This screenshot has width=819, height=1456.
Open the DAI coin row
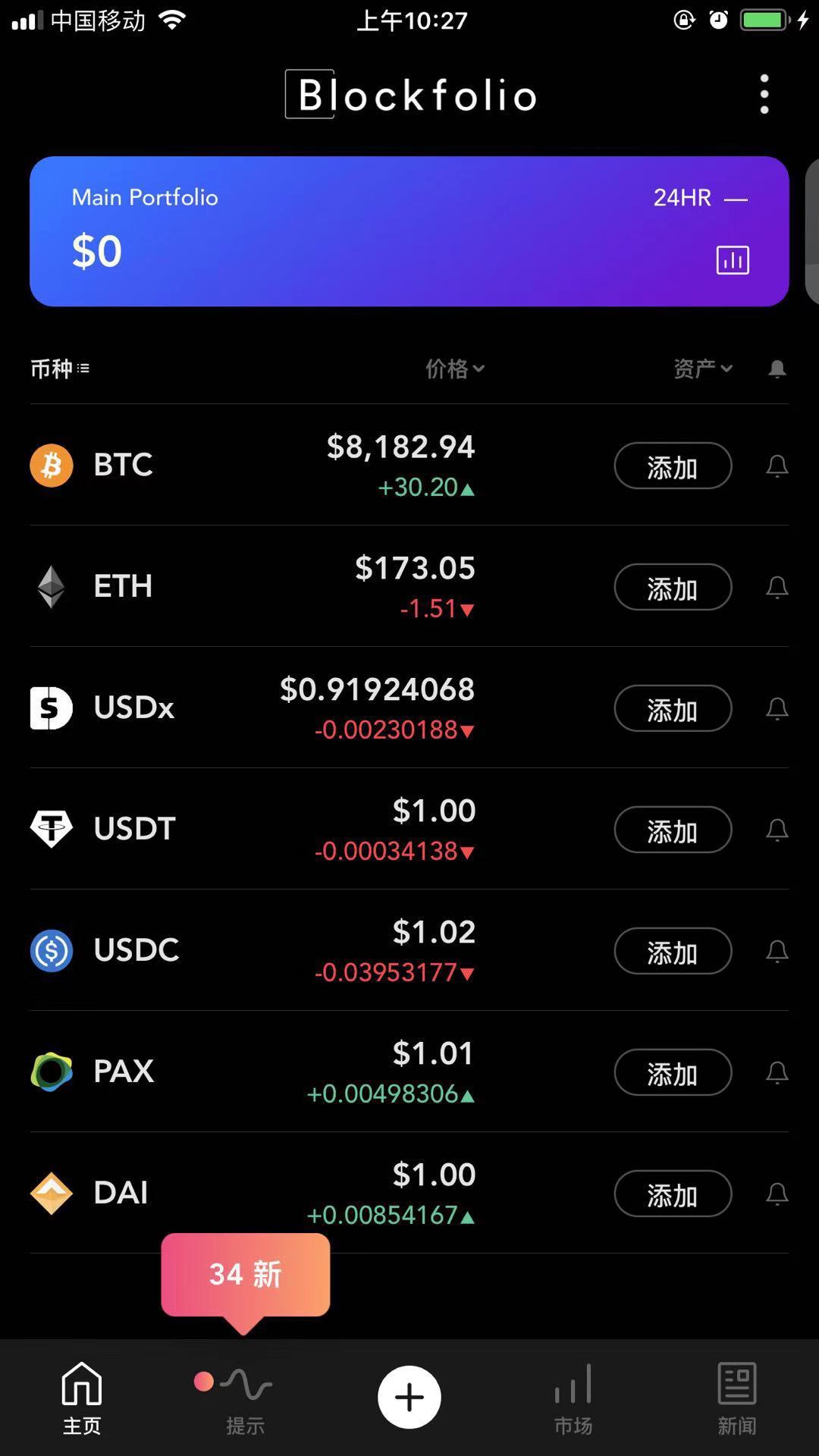(x=409, y=1193)
